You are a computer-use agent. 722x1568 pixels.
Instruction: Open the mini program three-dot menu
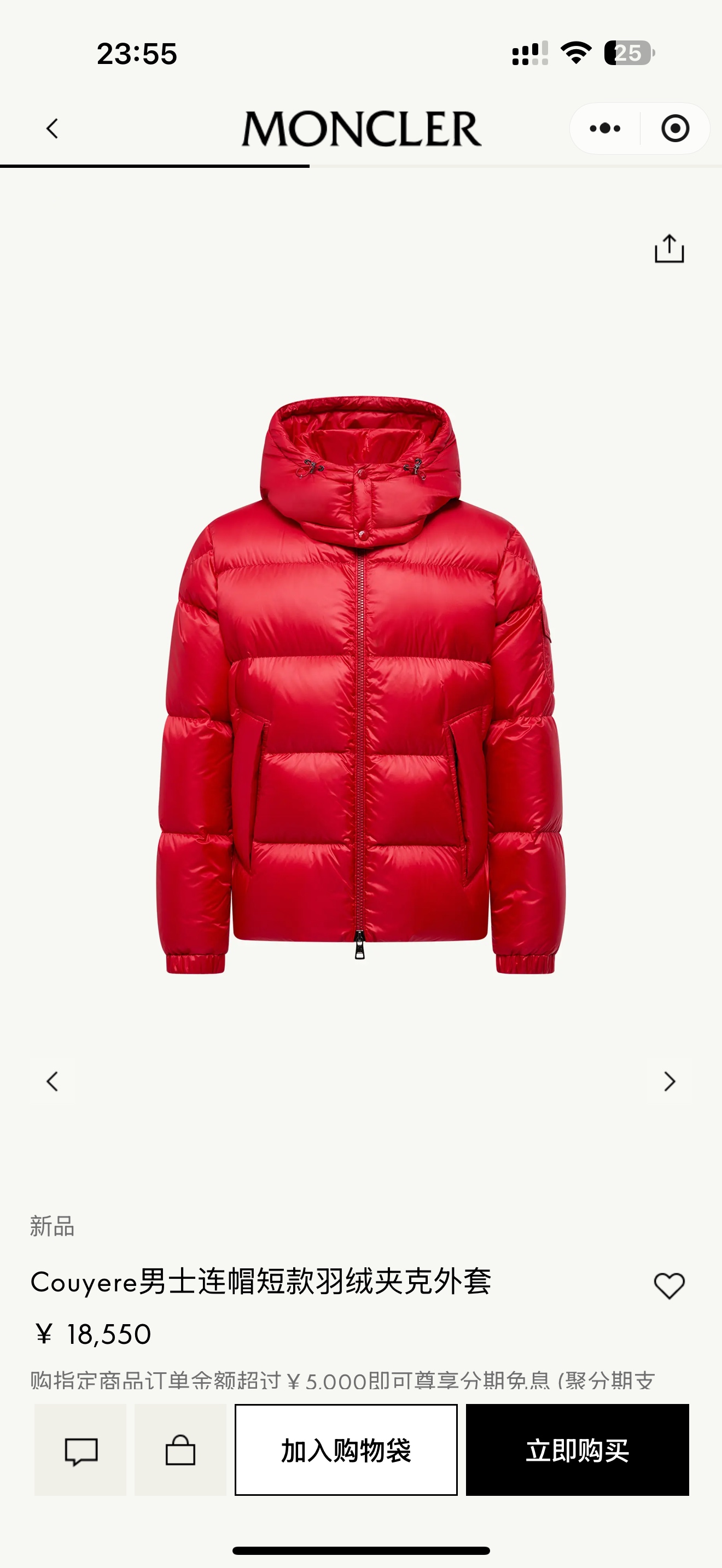[604, 128]
